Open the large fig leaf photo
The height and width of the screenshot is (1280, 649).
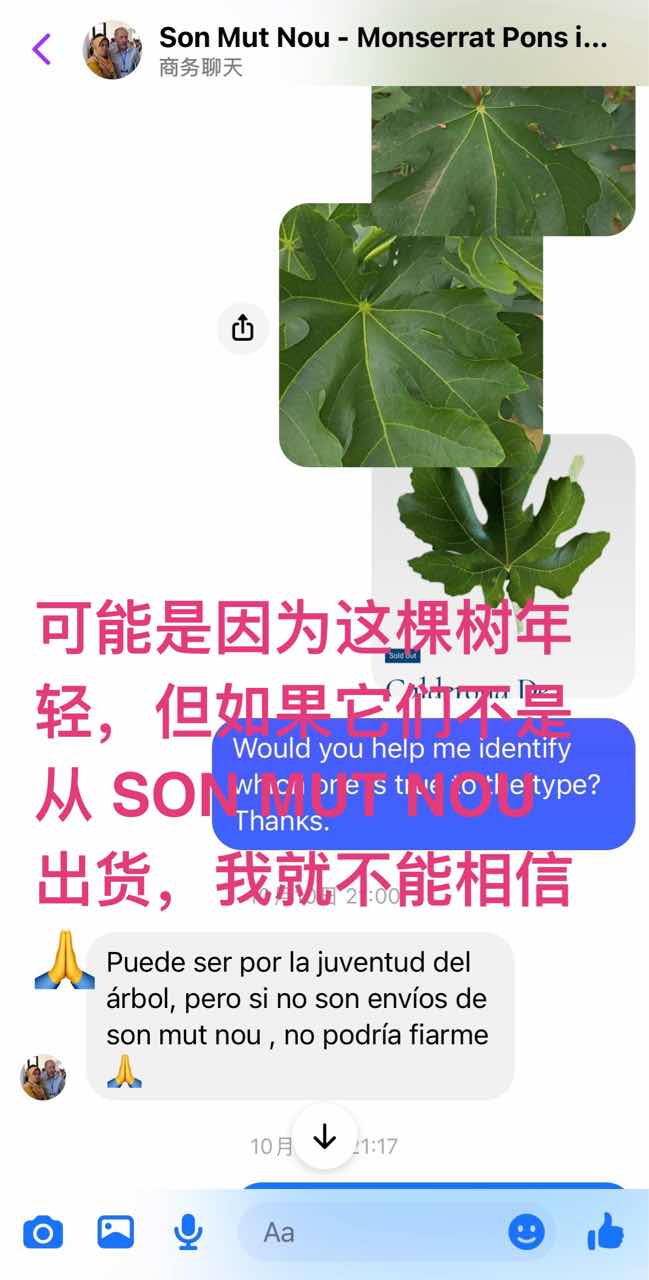pos(410,336)
